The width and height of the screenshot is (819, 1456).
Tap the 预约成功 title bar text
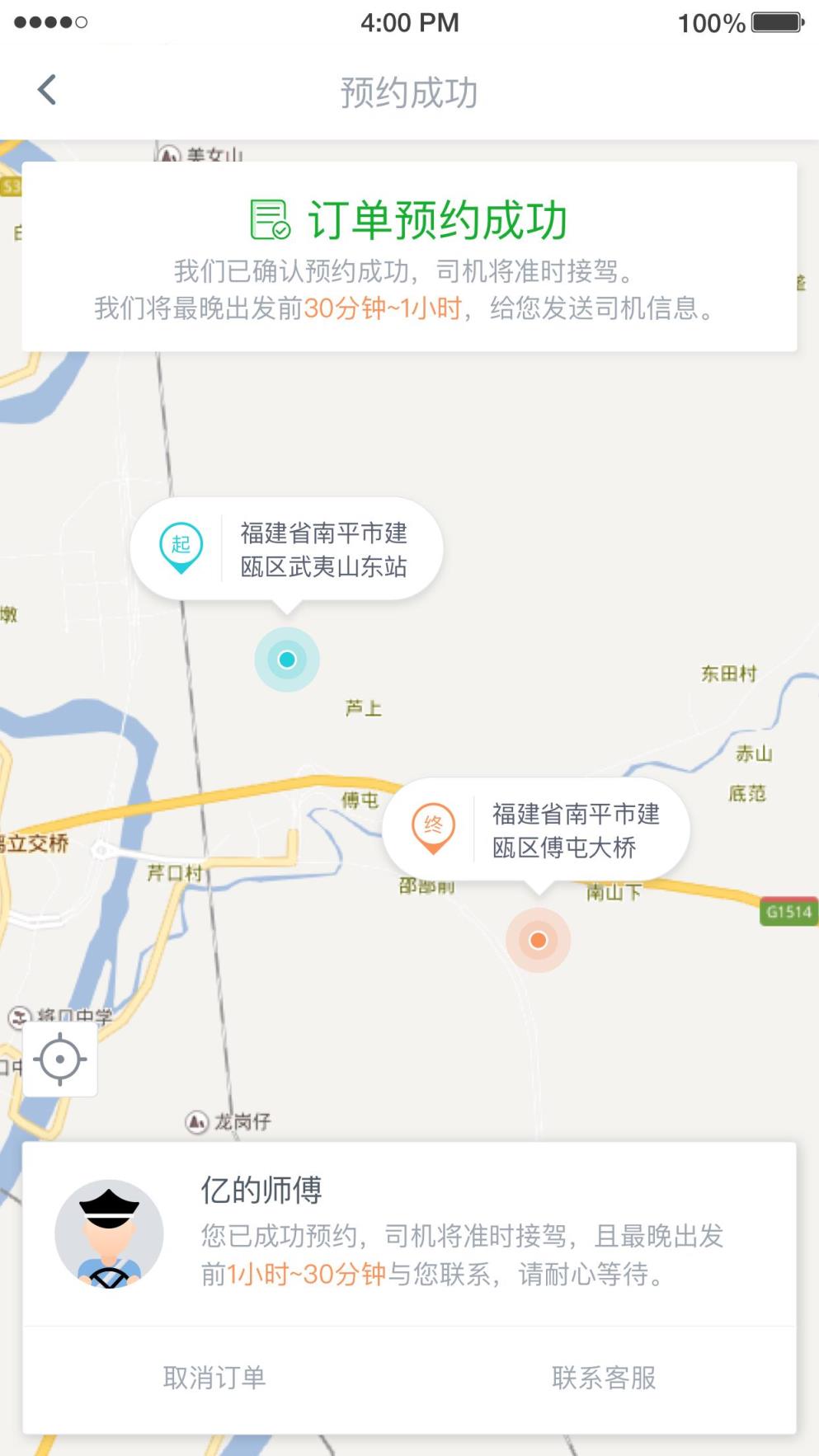coord(409,92)
